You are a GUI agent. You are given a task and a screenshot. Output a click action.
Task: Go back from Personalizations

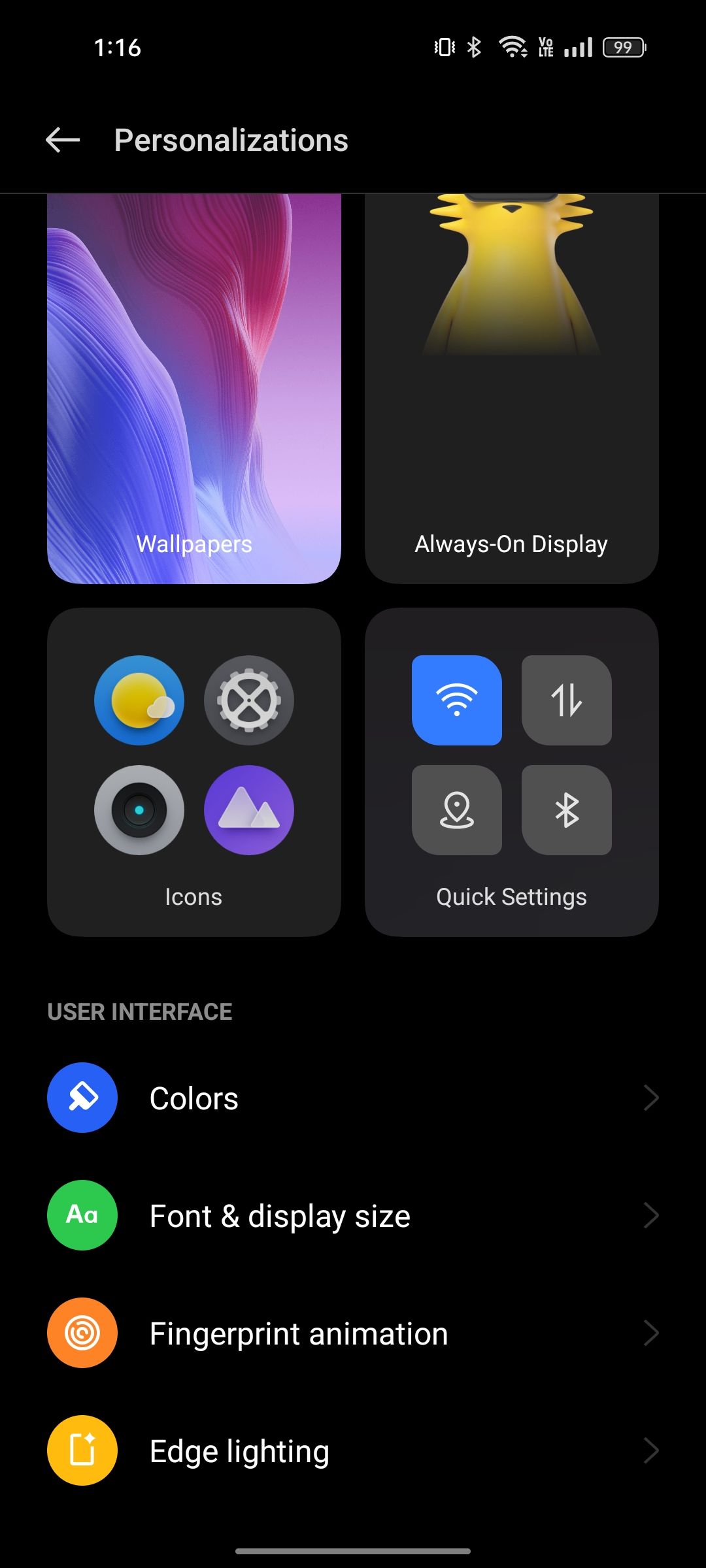63,140
